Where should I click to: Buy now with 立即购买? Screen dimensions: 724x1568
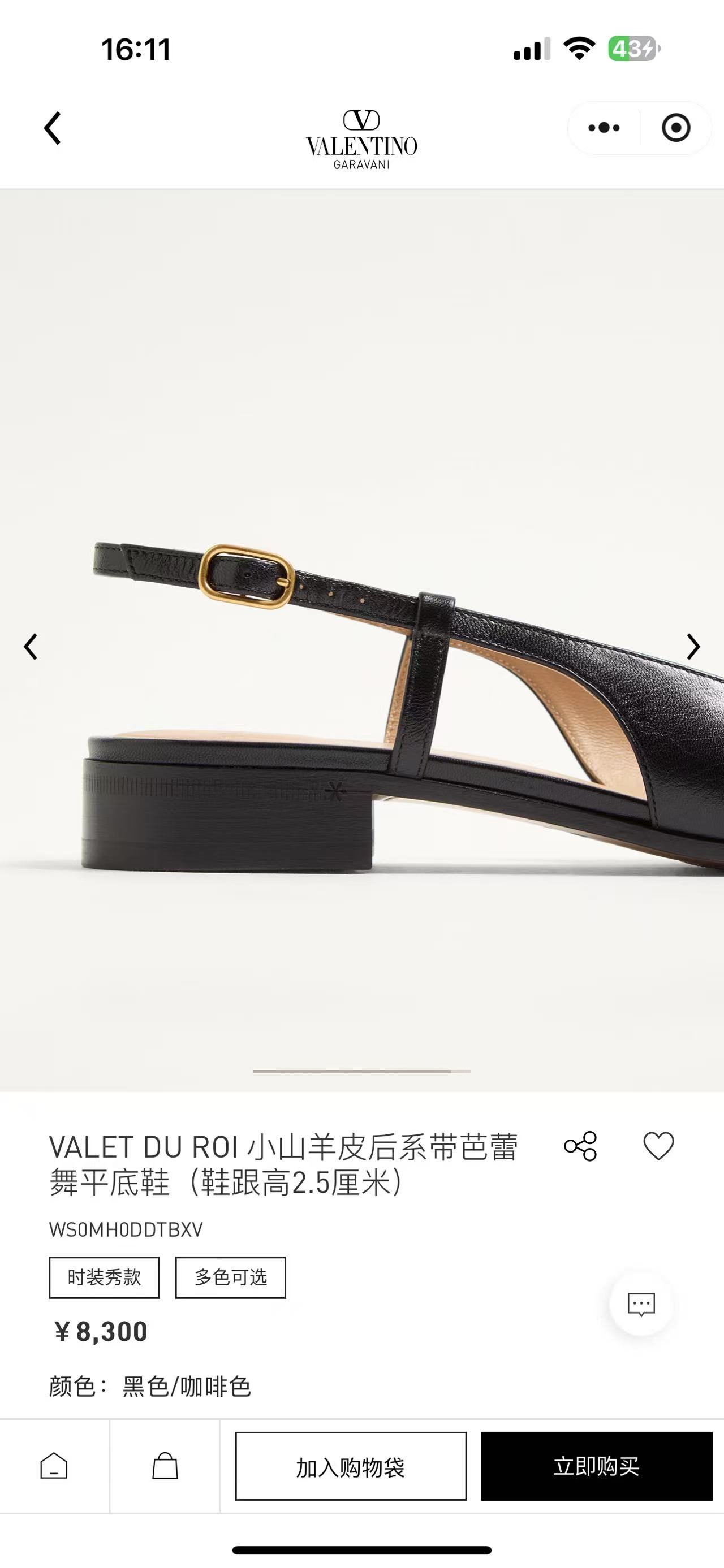click(596, 1466)
